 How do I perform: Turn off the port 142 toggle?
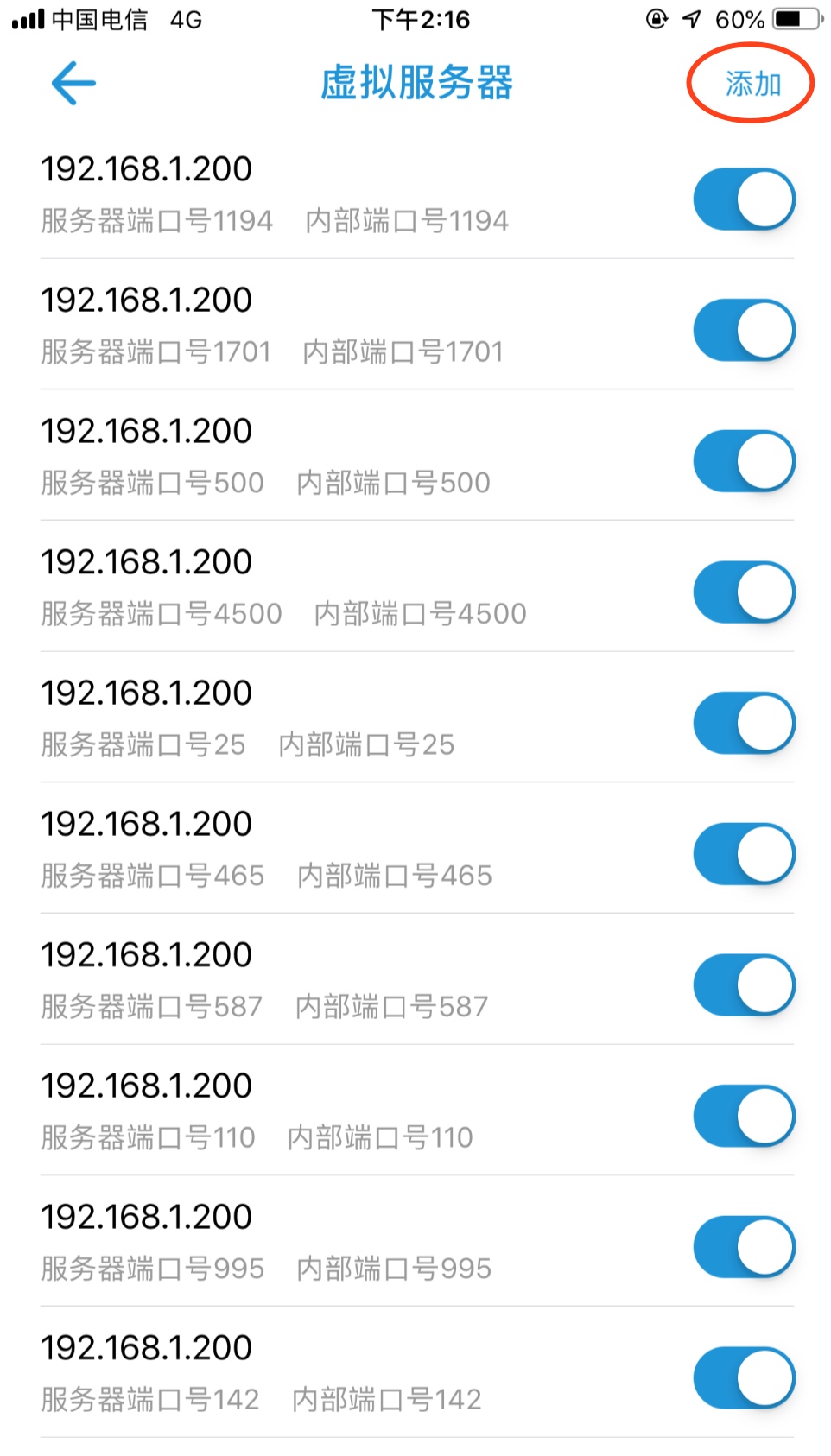pyautogui.click(x=744, y=1378)
